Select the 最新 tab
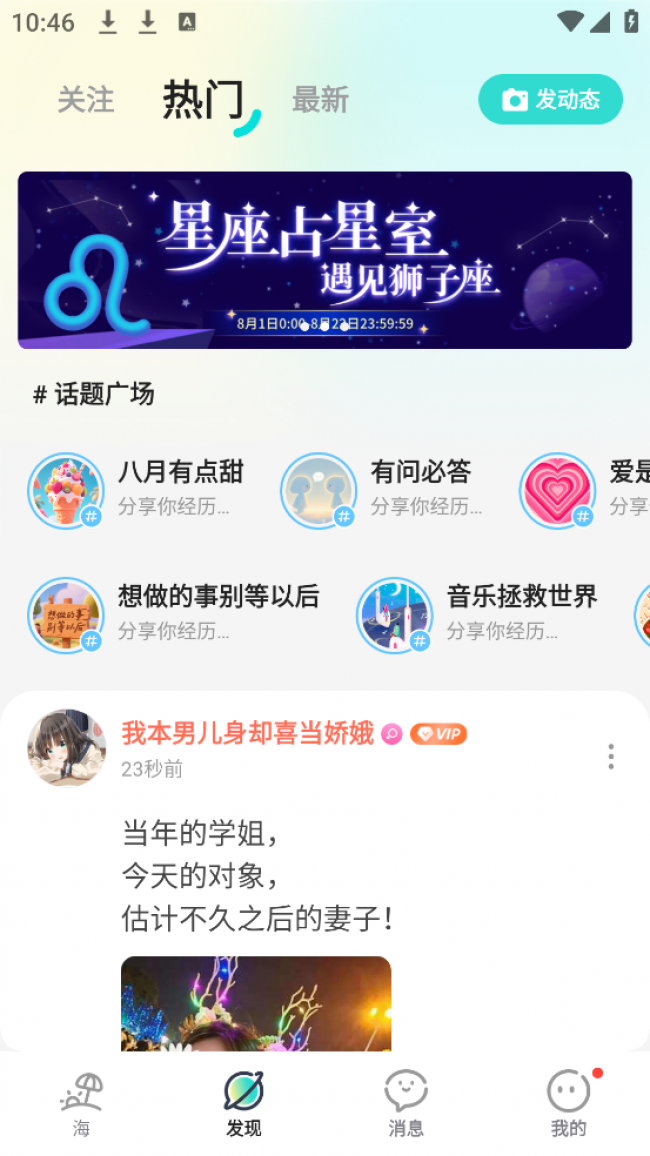Image resolution: width=650 pixels, height=1156 pixels. [320, 100]
